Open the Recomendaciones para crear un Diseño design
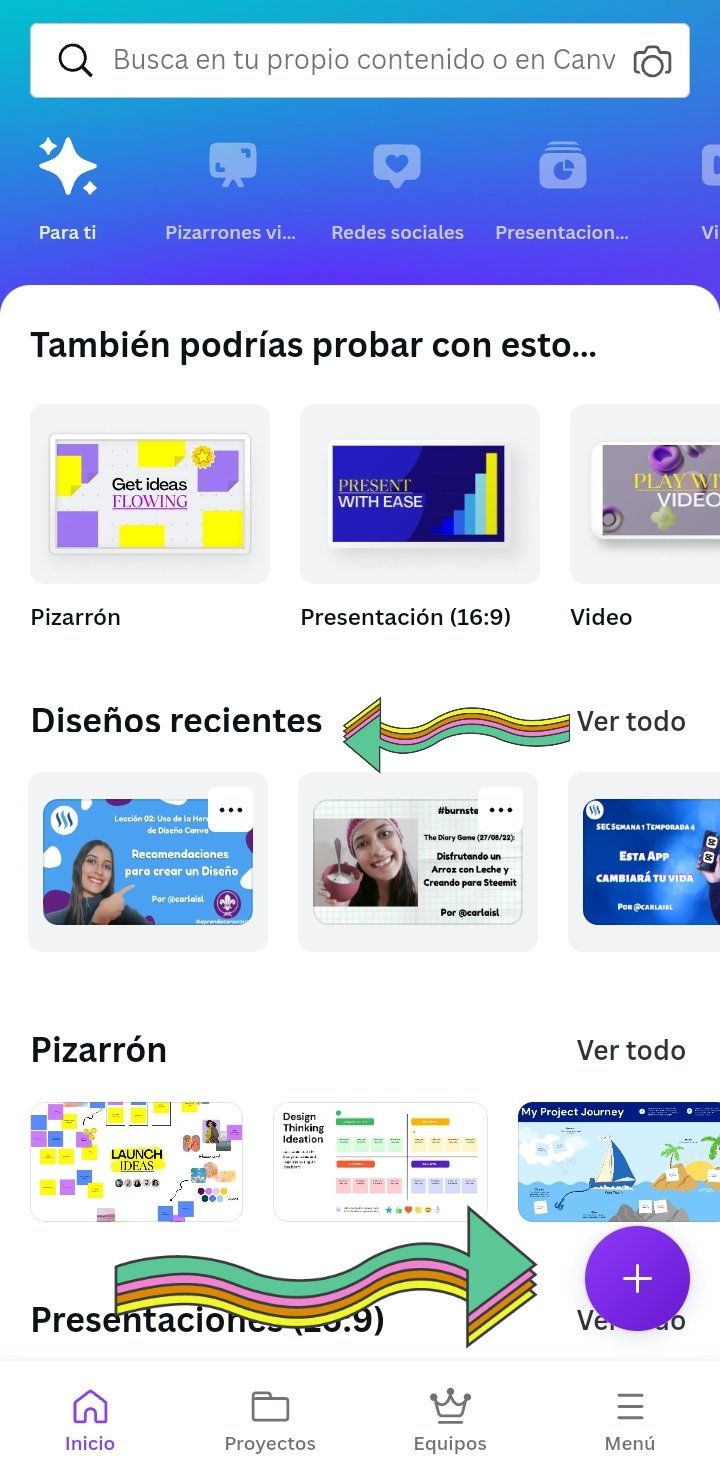 click(148, 862)
